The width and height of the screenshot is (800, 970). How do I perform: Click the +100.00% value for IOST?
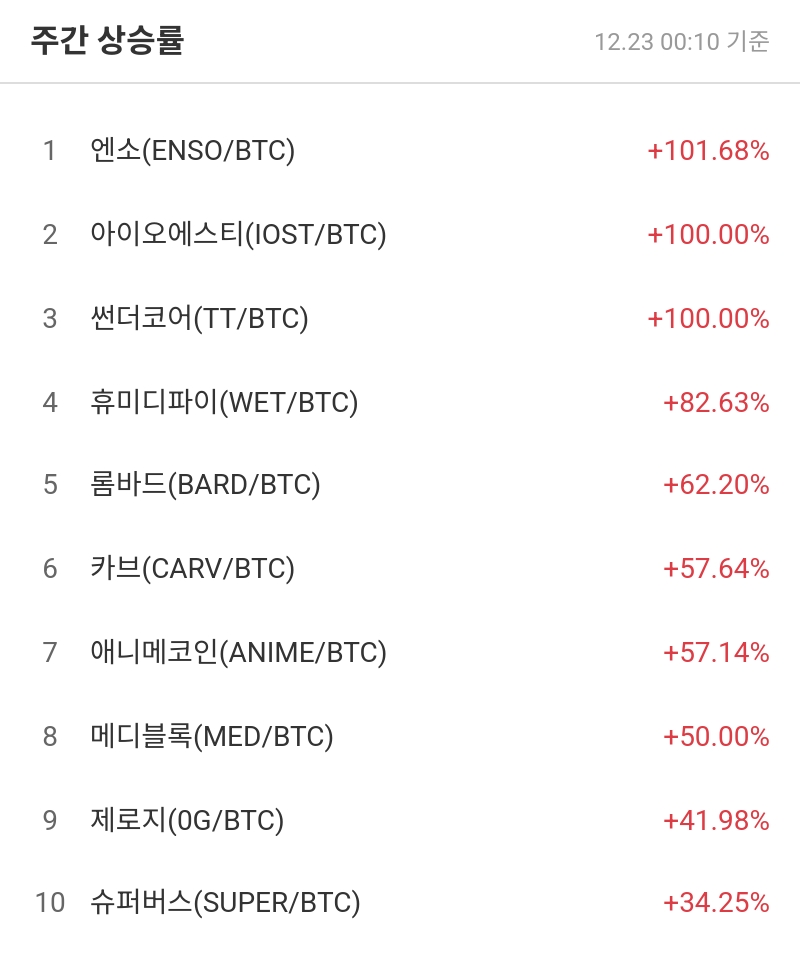709,235
